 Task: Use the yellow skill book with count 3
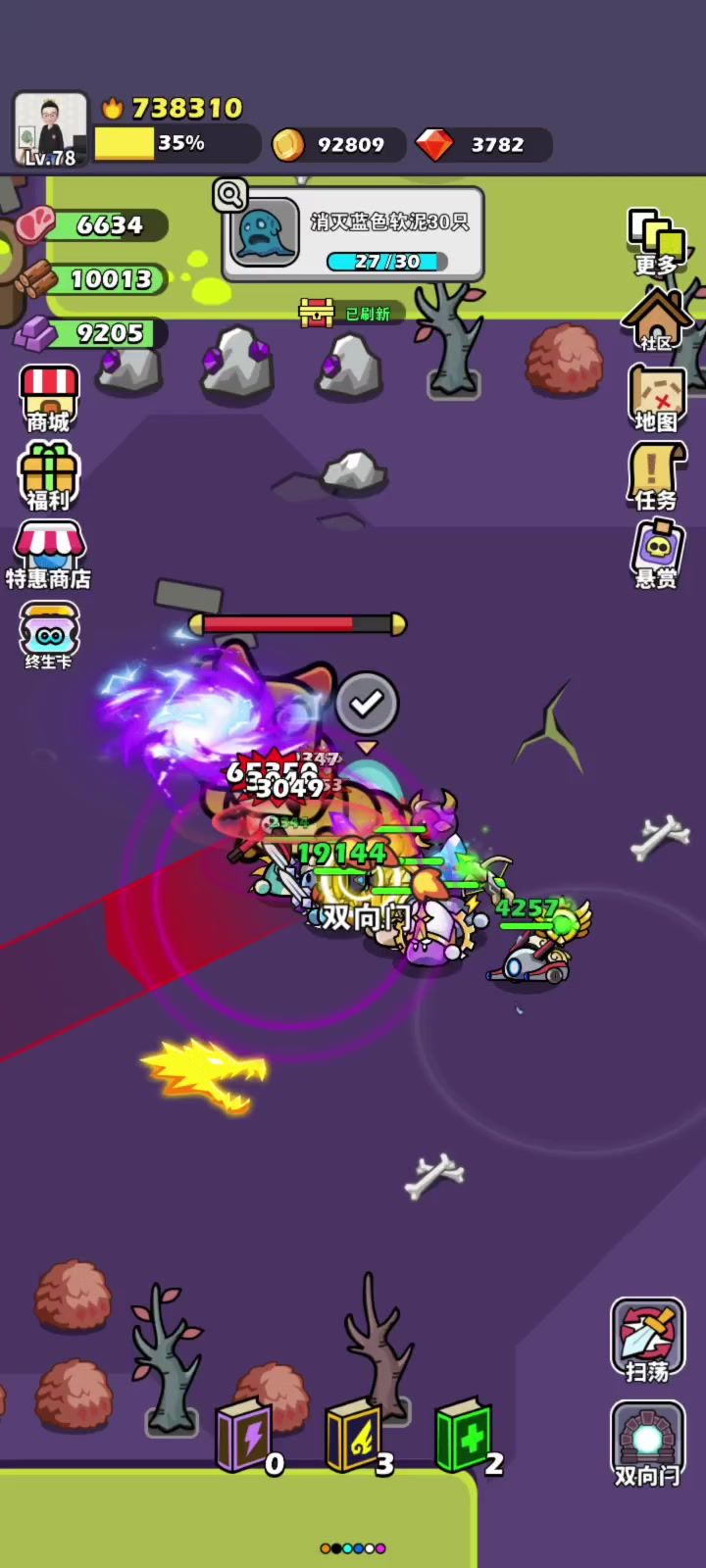pos(355,1437)
